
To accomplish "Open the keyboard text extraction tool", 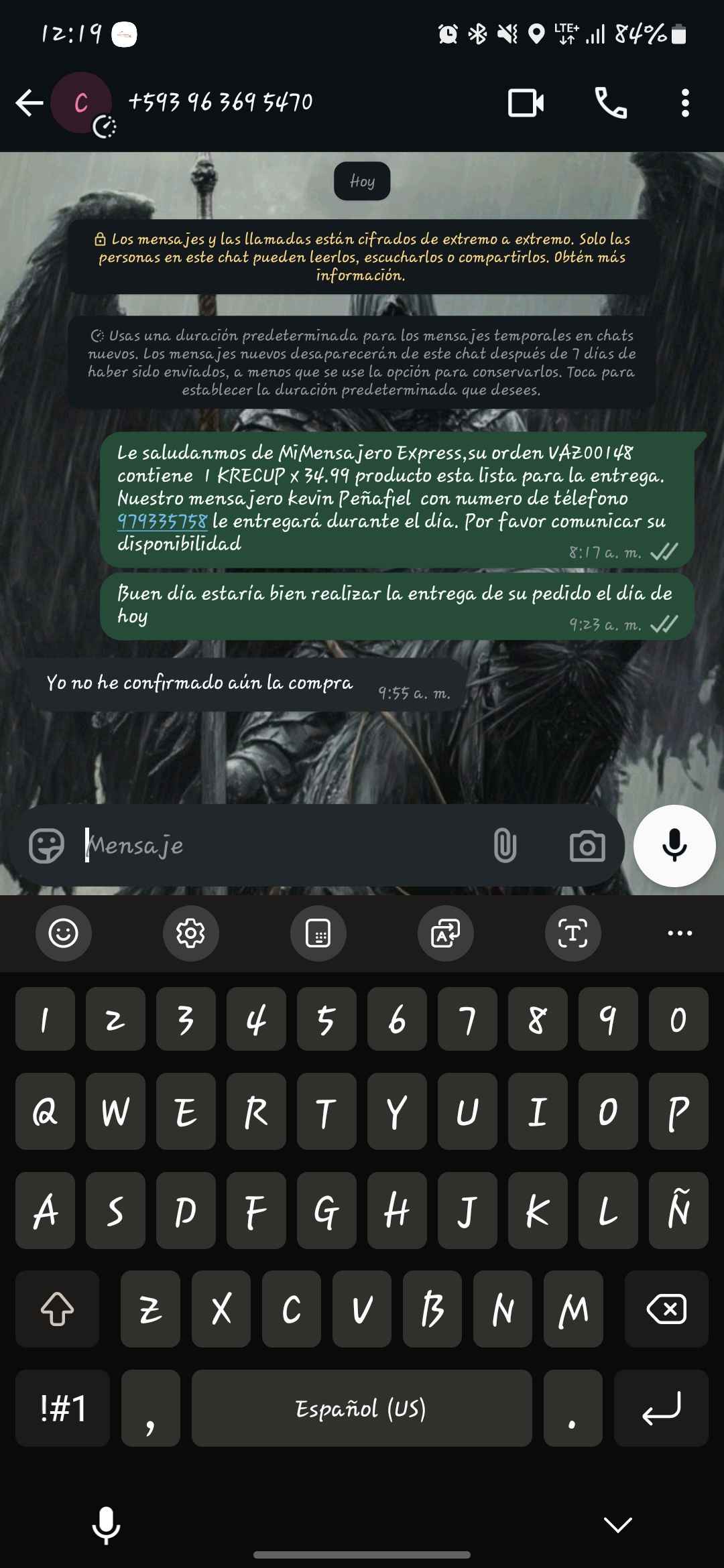I will click(572, 933).
